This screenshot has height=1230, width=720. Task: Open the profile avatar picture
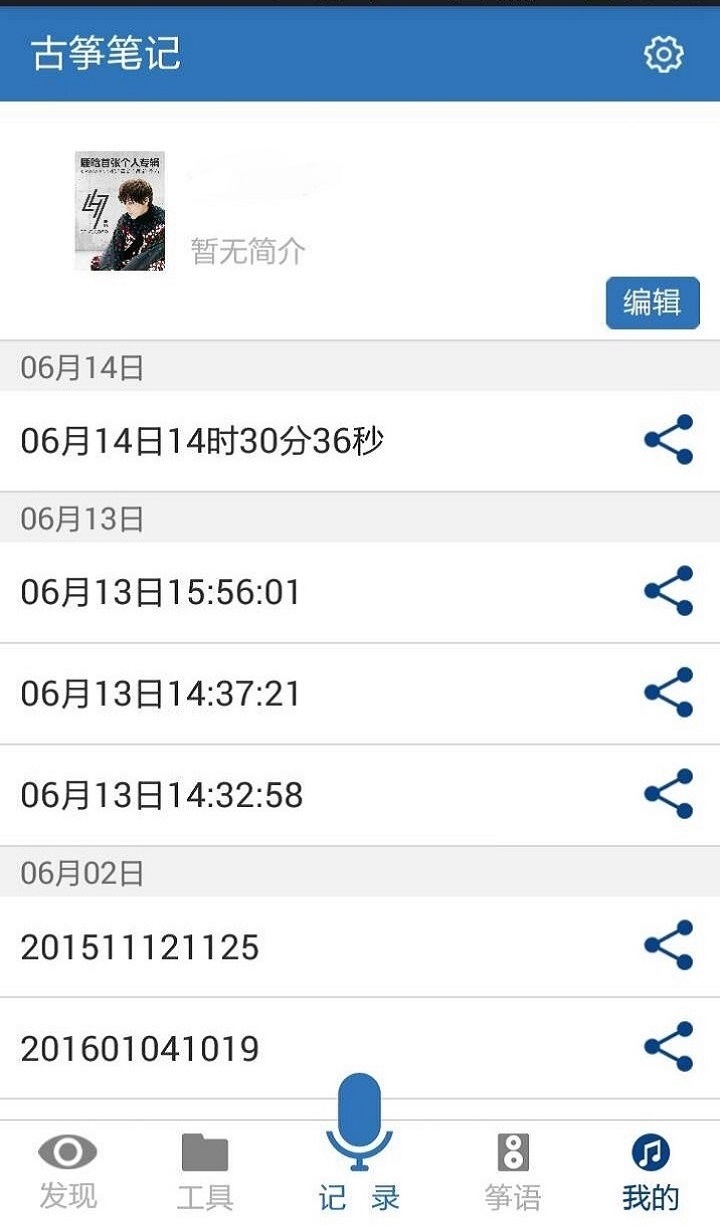[119, 211]
